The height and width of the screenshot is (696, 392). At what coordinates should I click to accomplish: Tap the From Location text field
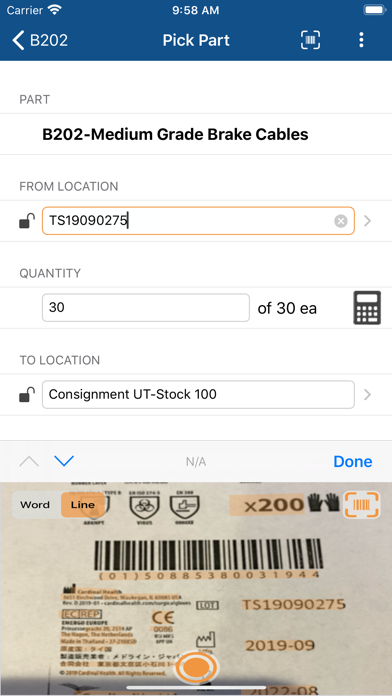click(198, 221)
